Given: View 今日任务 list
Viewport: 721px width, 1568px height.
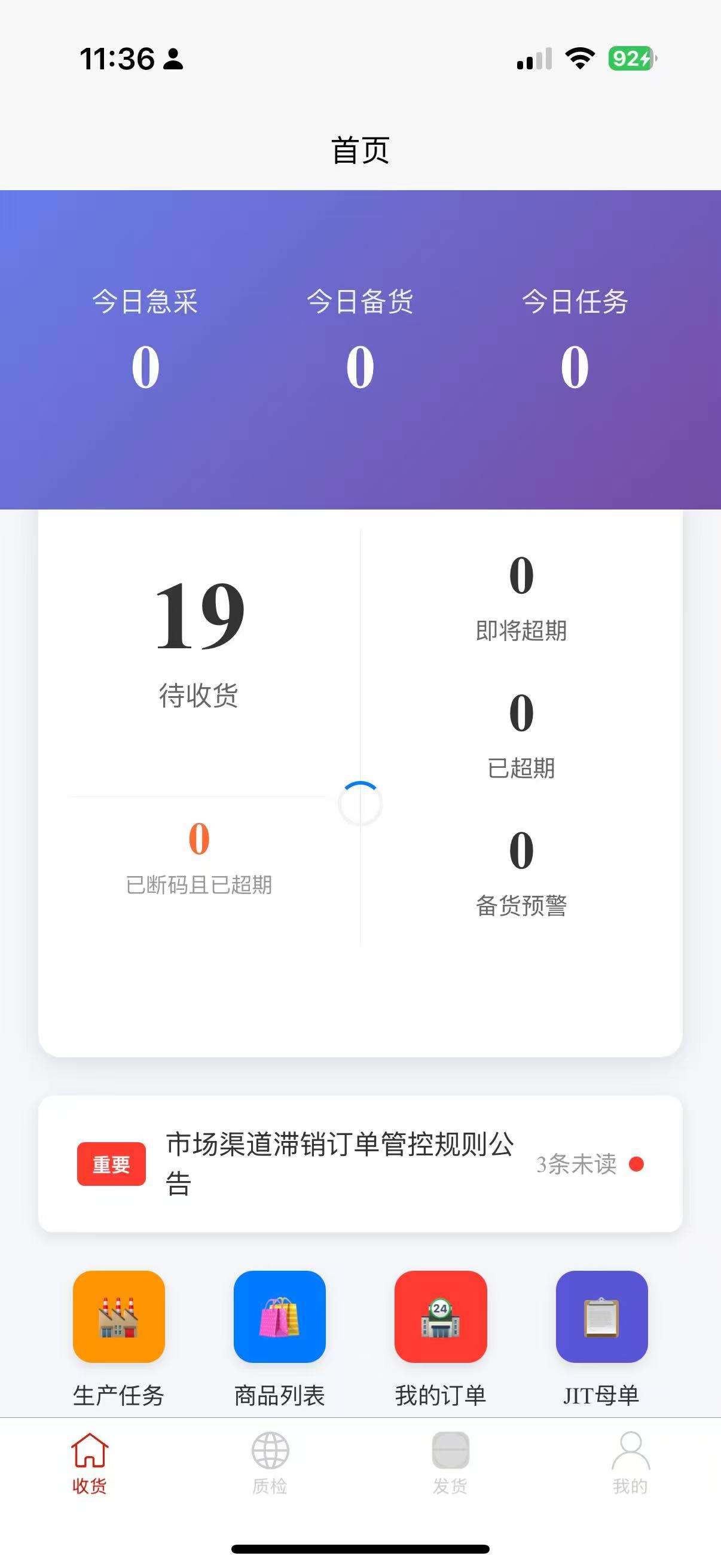Looking at the screenshot, I should (575, 339).
